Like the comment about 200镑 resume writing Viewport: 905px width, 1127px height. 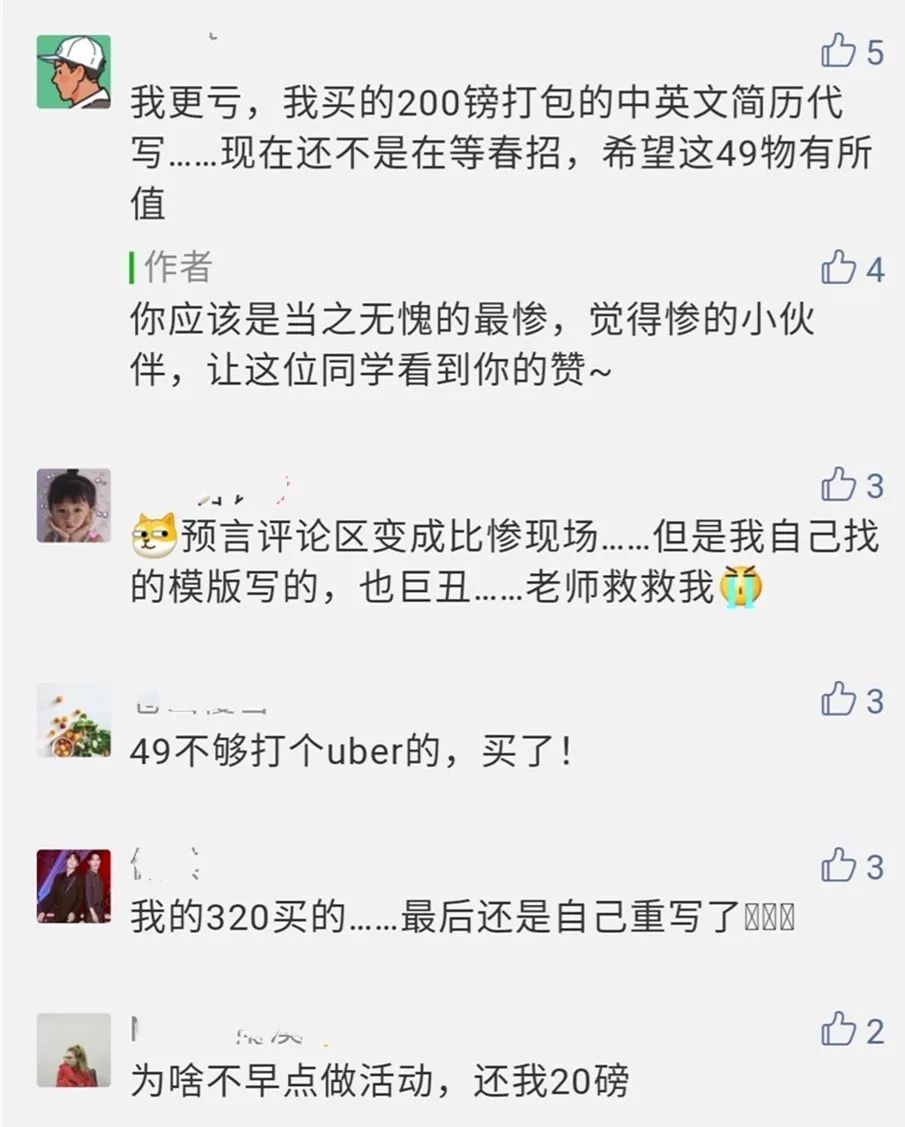coord(839,50)
